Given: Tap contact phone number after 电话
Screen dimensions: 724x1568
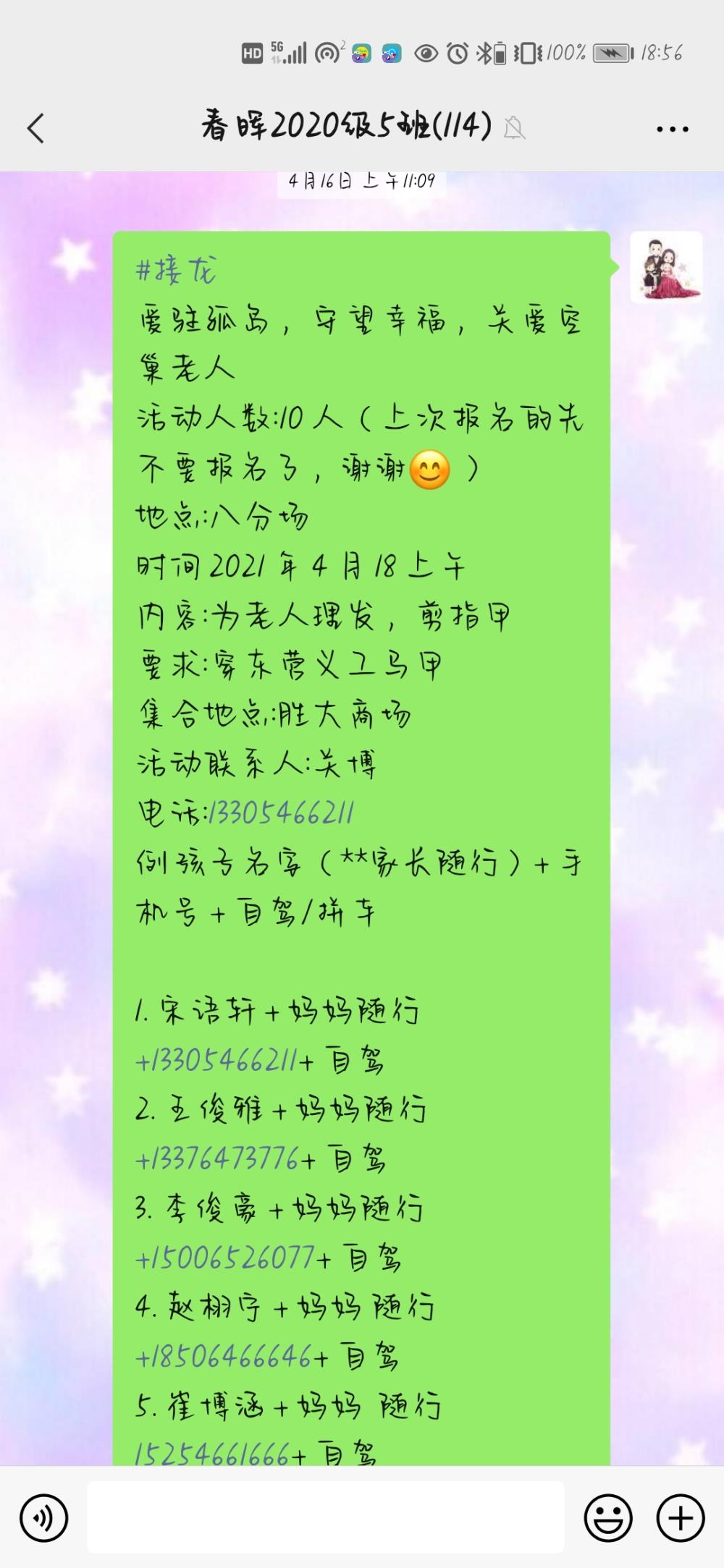Looking at the screenshot, I should [x=281, y=813].
